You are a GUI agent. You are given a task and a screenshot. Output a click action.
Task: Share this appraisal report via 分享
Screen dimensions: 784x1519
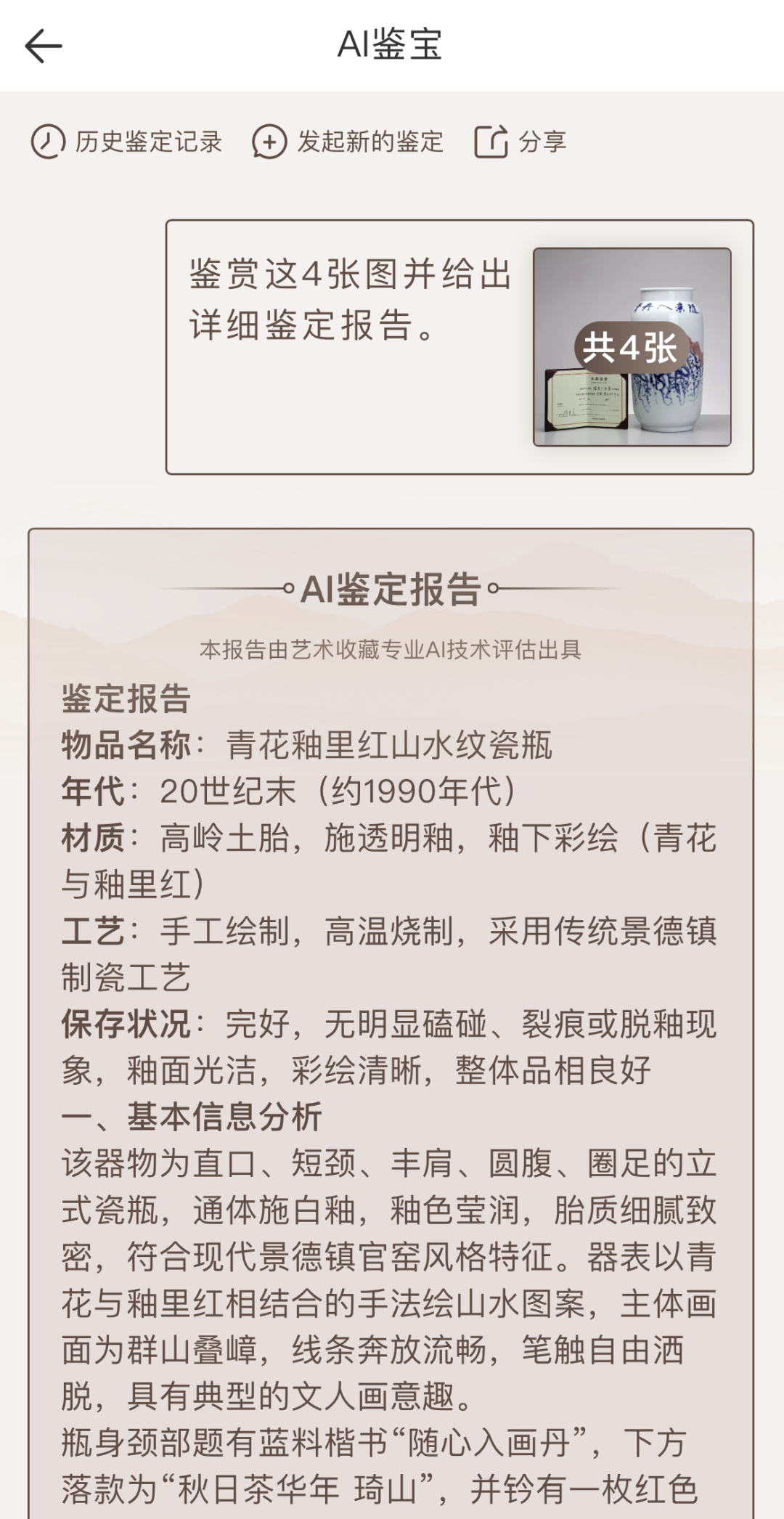[x=520, y=142]
